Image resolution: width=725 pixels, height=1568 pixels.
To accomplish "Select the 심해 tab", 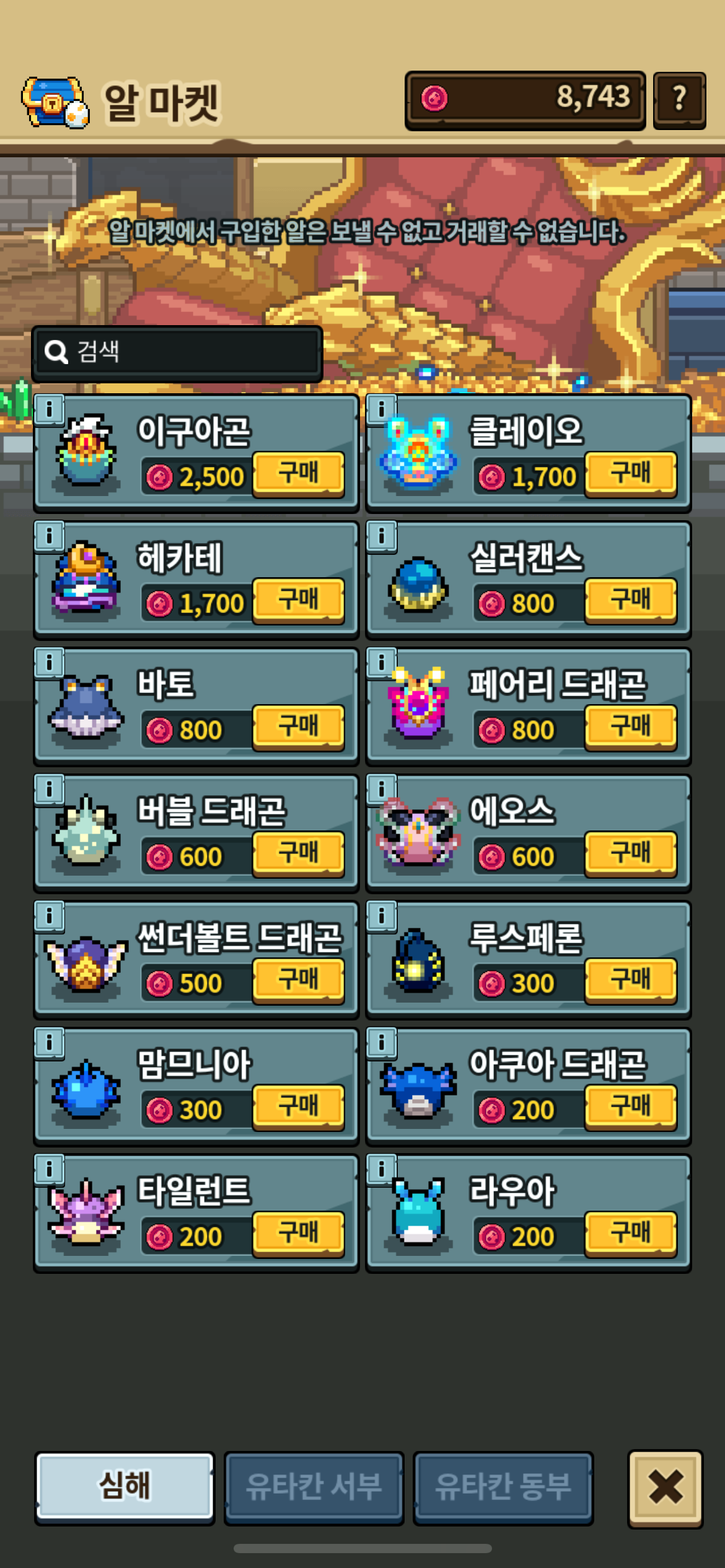I will (x=125, y=1486).
